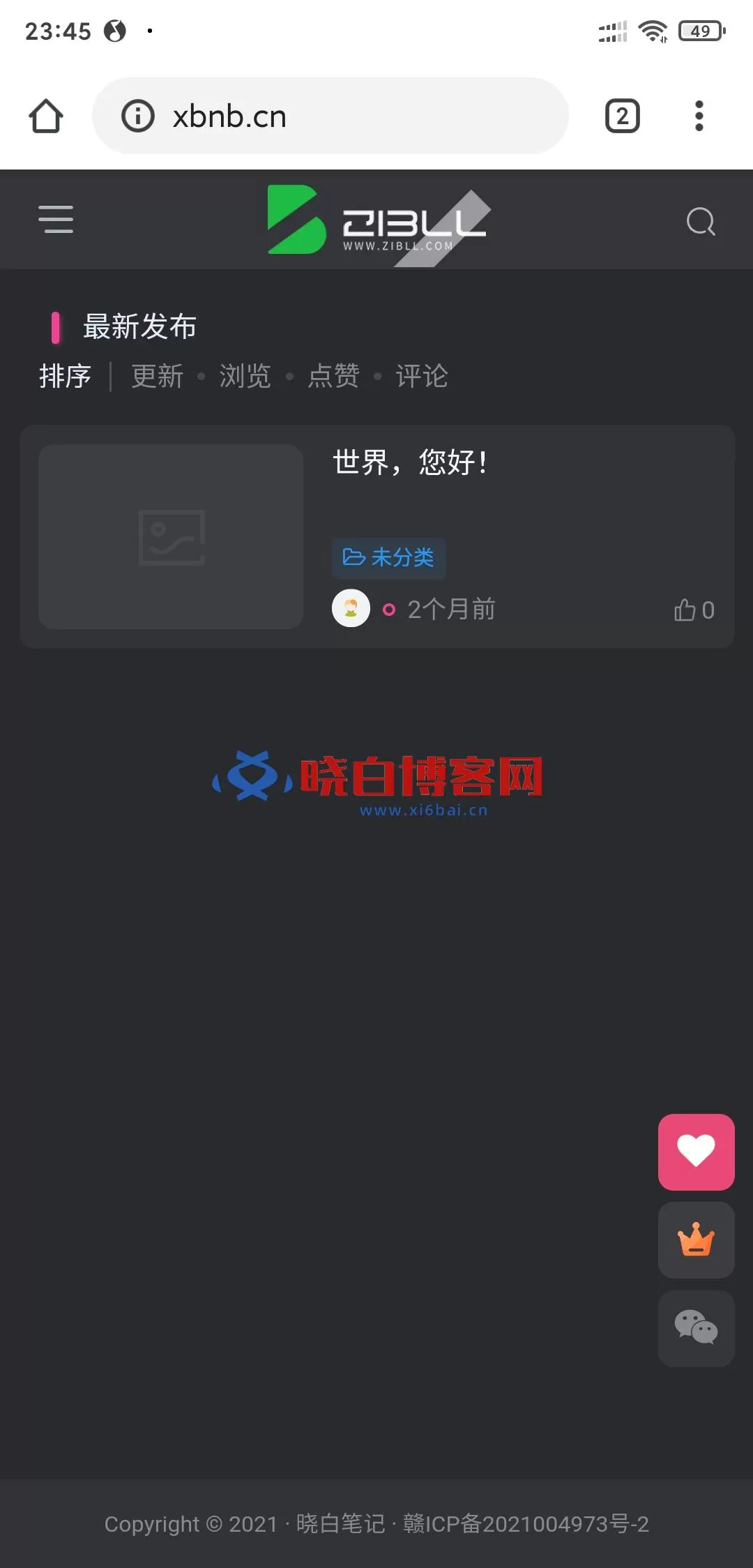The width and height of the screenshot is (753, 1568).
Task: Open the site search icon
Action: (x=701, y=222)
